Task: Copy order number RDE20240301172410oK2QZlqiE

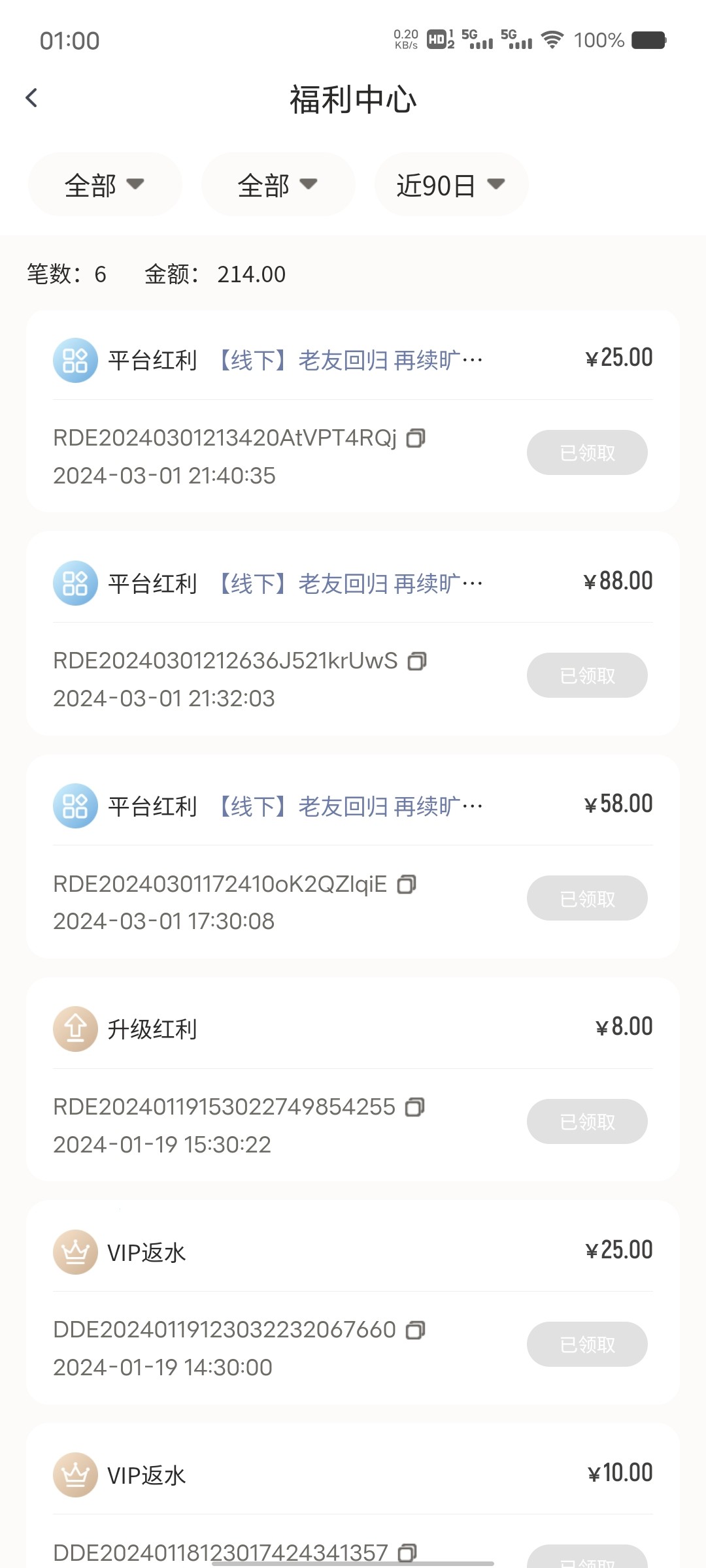Action: coord(407,884)
